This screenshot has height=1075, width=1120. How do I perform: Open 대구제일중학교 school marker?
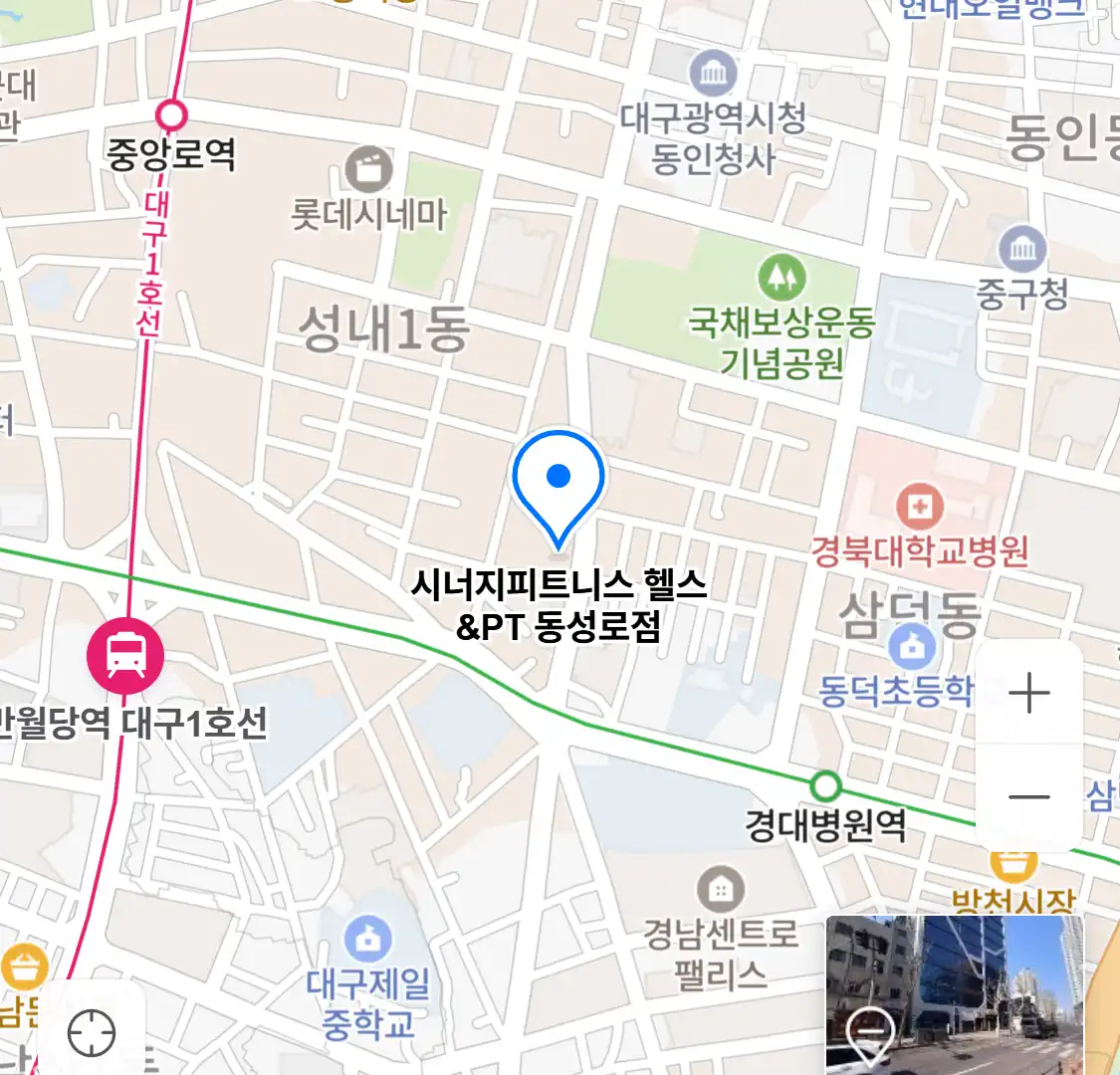(x=368, y=940)
